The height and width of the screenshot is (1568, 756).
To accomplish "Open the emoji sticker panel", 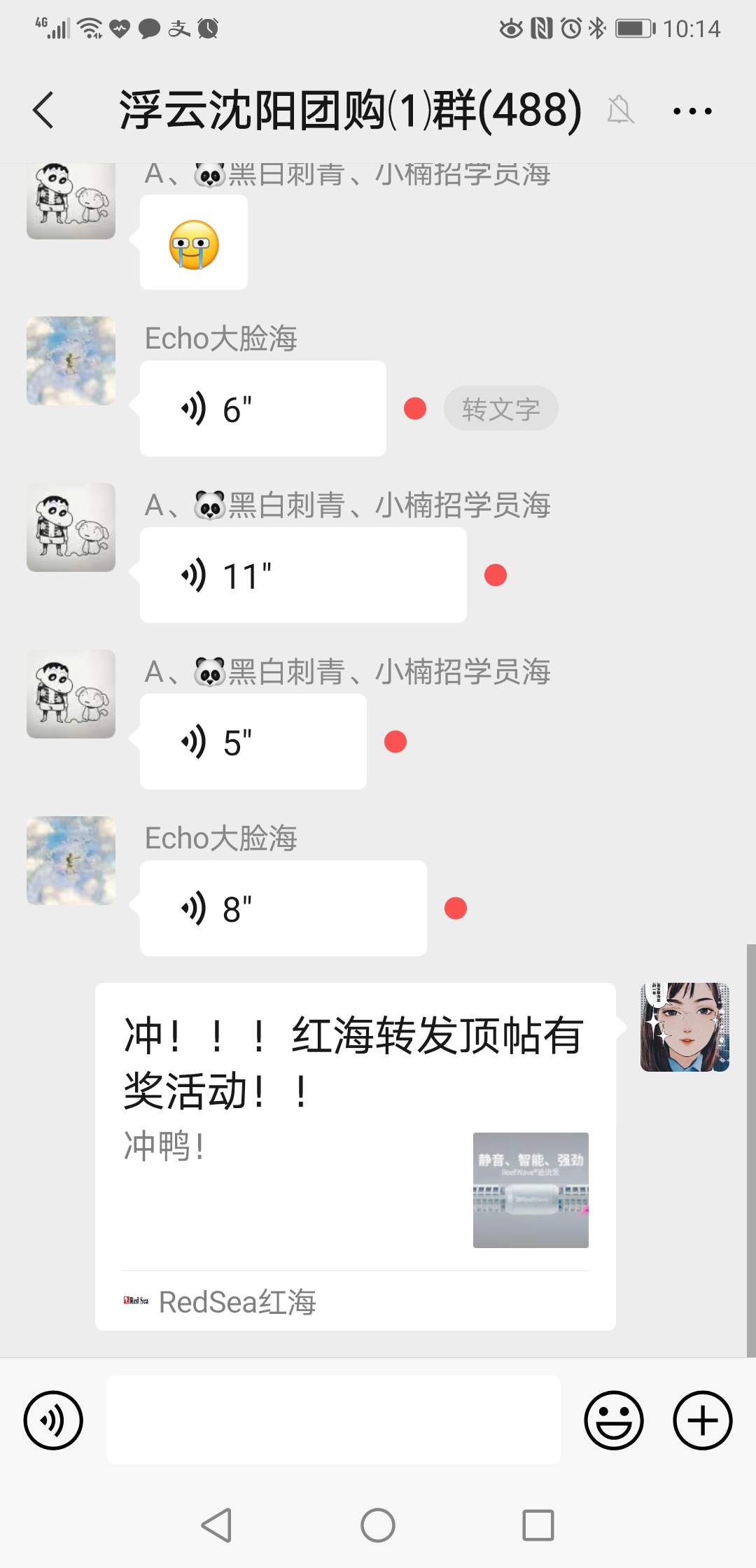I will [613, 1420].
